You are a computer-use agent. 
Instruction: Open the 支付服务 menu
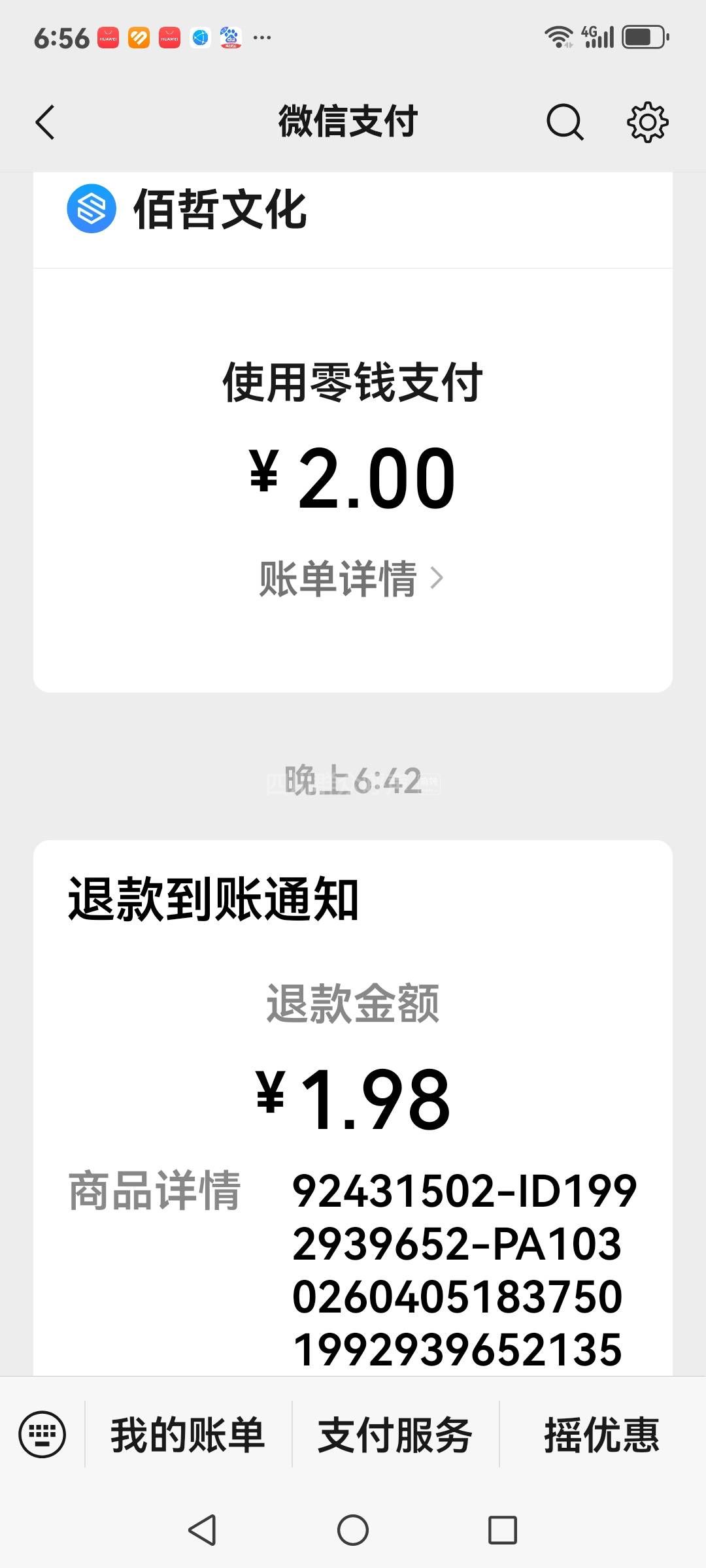pos(395,1435)
